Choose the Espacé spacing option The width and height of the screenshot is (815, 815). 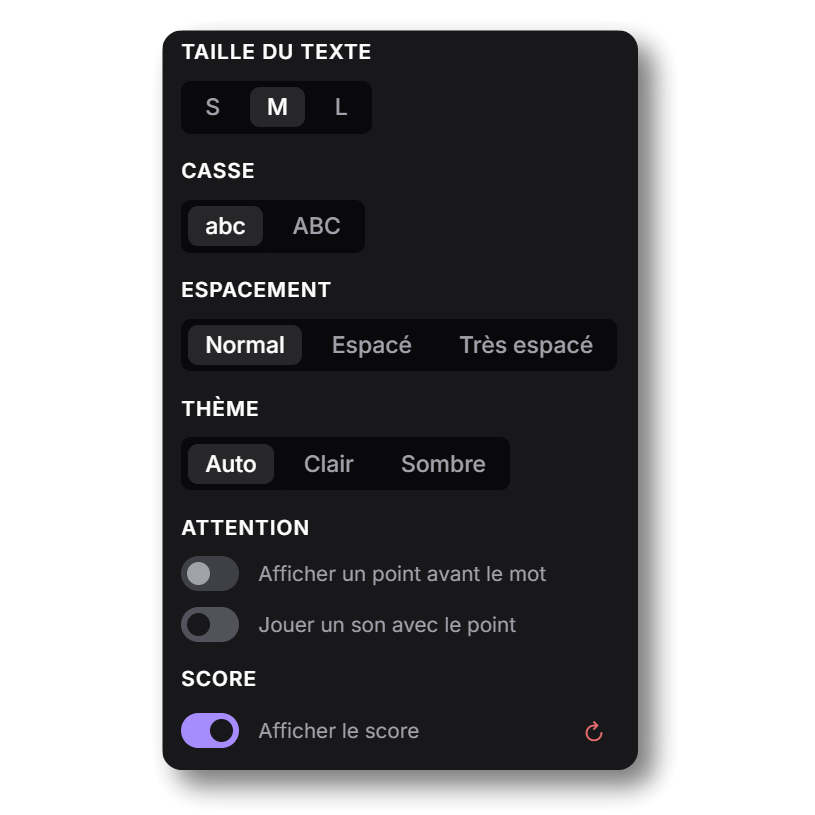[371, 345]
